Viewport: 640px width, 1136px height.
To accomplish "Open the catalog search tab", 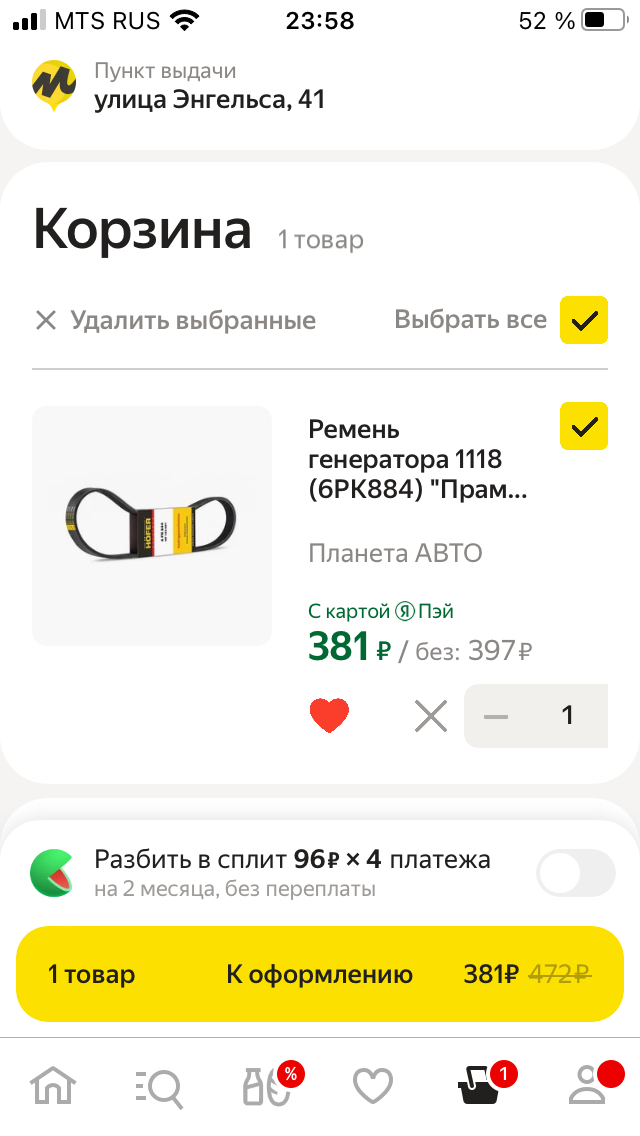I will [x=159, y=1086].
